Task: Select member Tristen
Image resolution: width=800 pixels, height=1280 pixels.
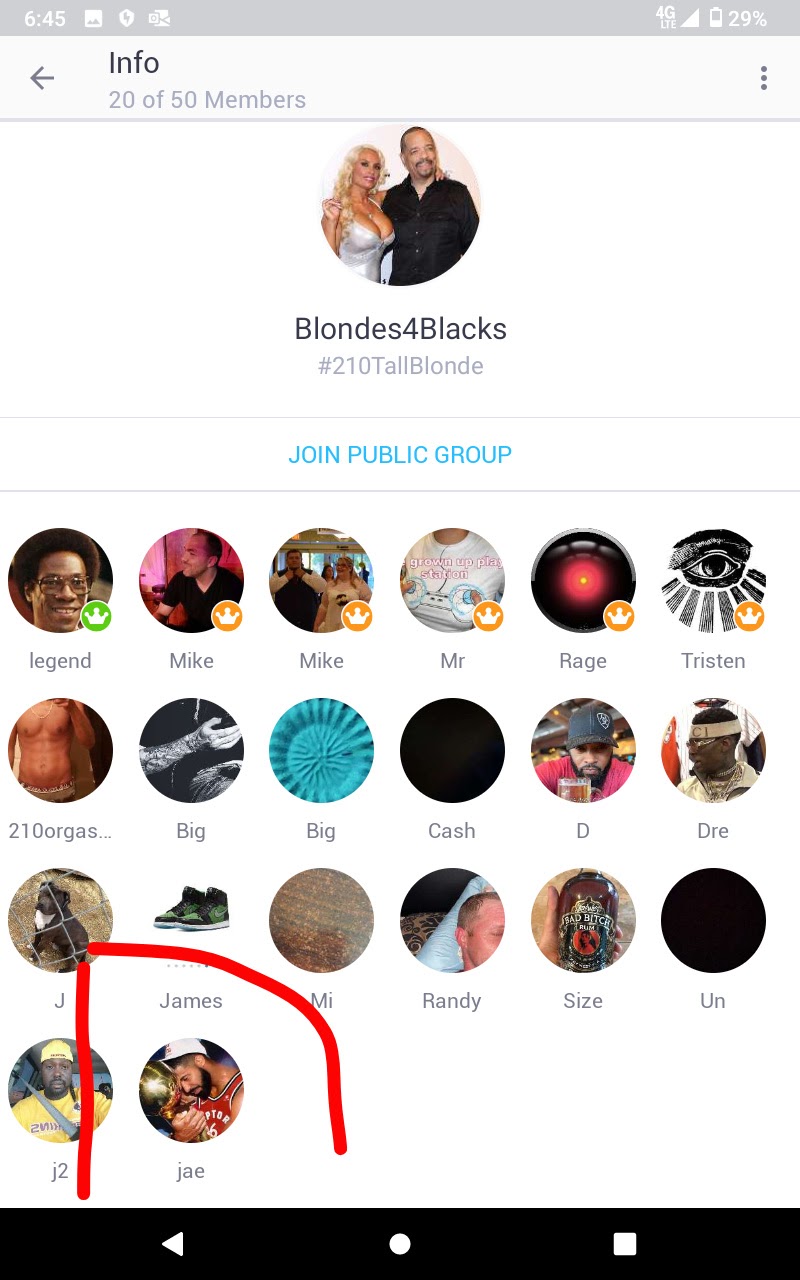Action: [713, 581]
